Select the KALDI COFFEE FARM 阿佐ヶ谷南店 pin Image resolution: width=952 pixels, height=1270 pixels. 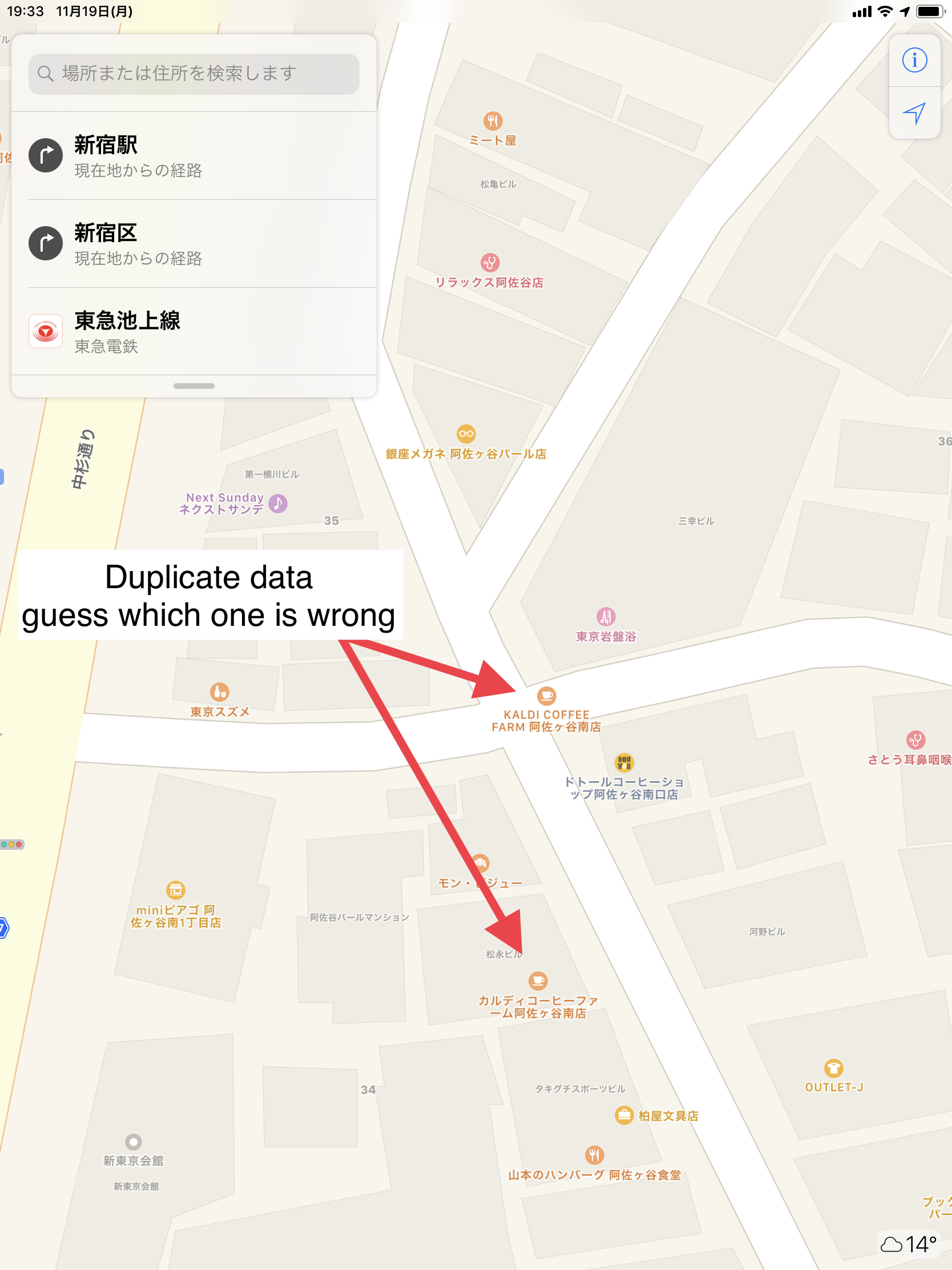tap(546, 696)
